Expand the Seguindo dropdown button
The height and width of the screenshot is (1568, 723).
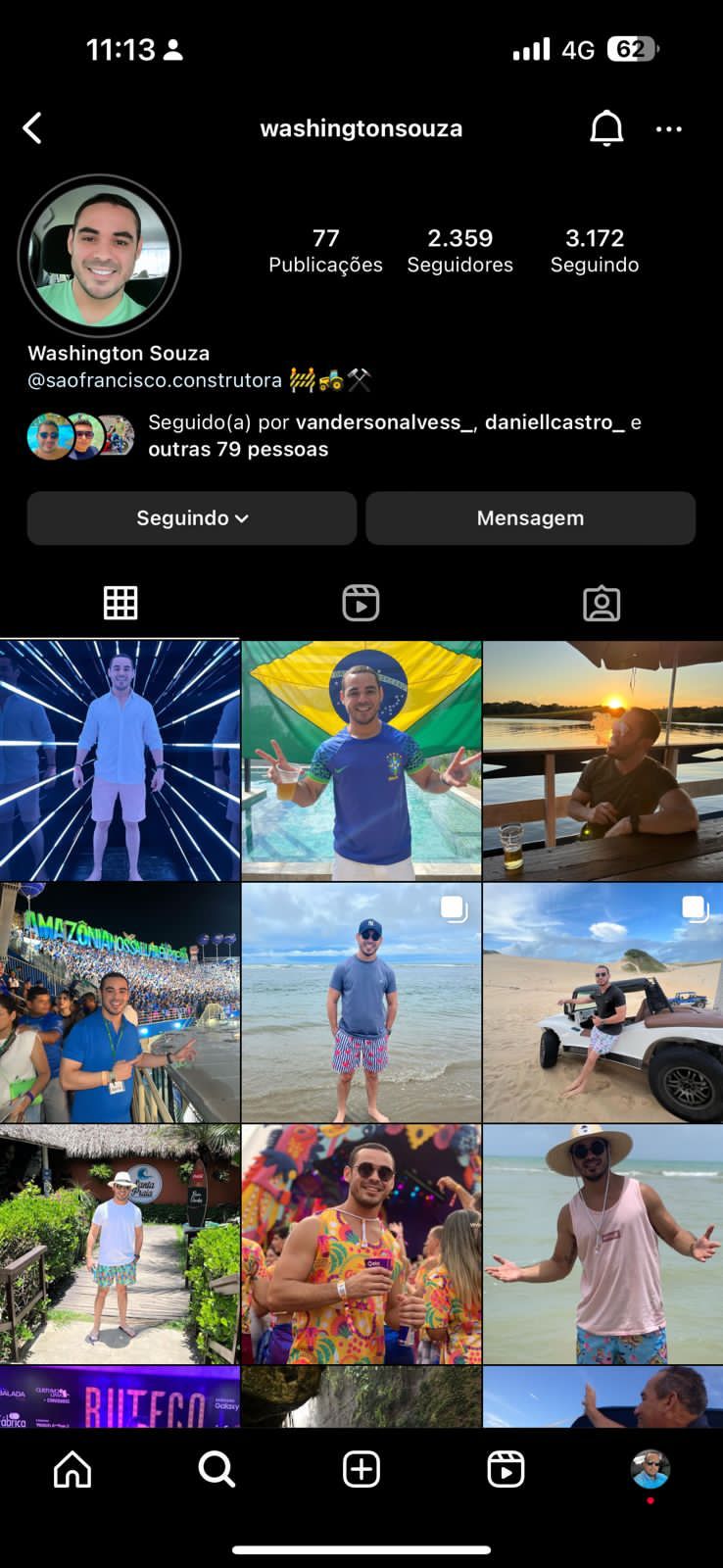[x=192, y=517]
